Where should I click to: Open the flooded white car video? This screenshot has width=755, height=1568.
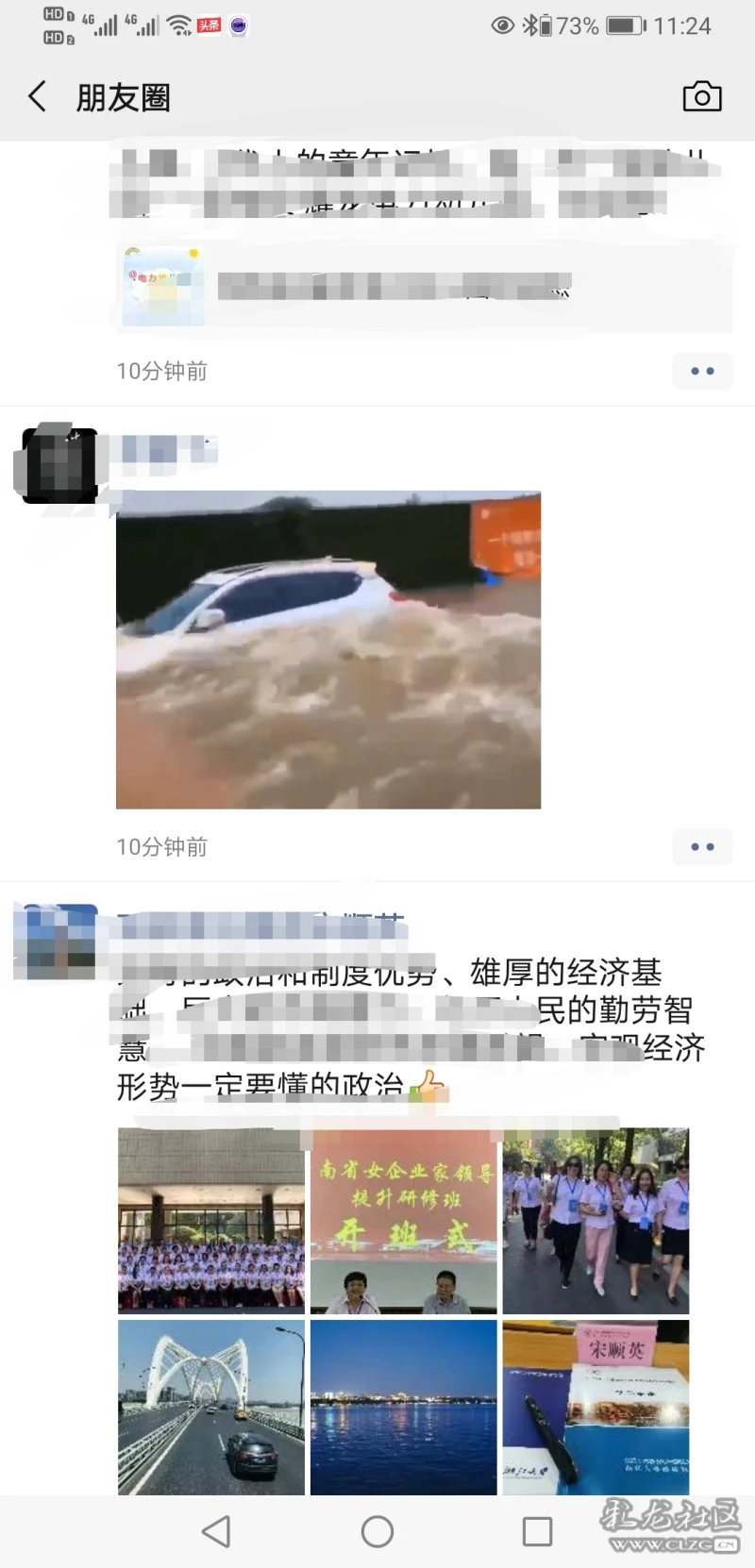328,649
